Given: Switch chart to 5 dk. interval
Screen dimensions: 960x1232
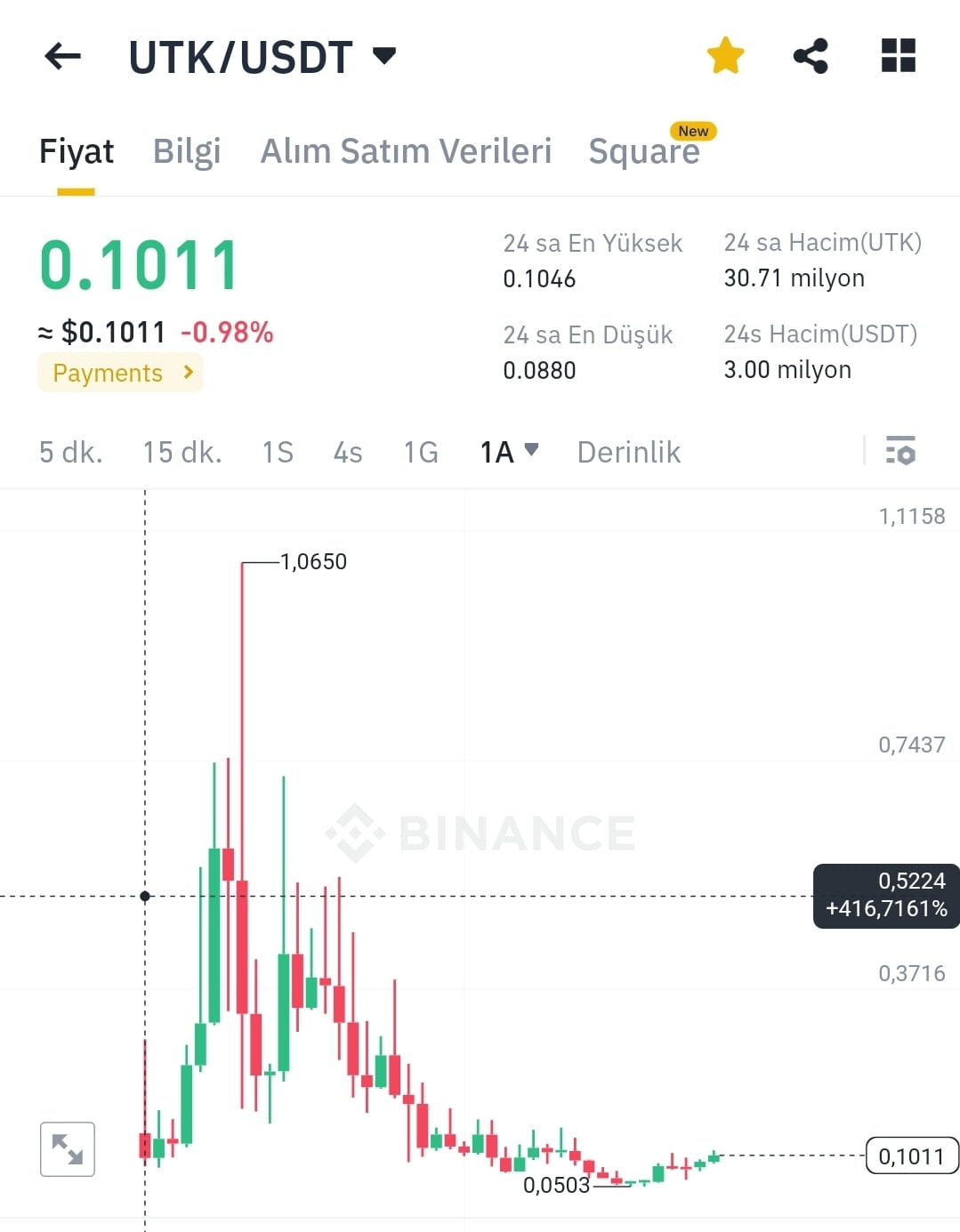Looking at the screenshot, I should (69, 452).
